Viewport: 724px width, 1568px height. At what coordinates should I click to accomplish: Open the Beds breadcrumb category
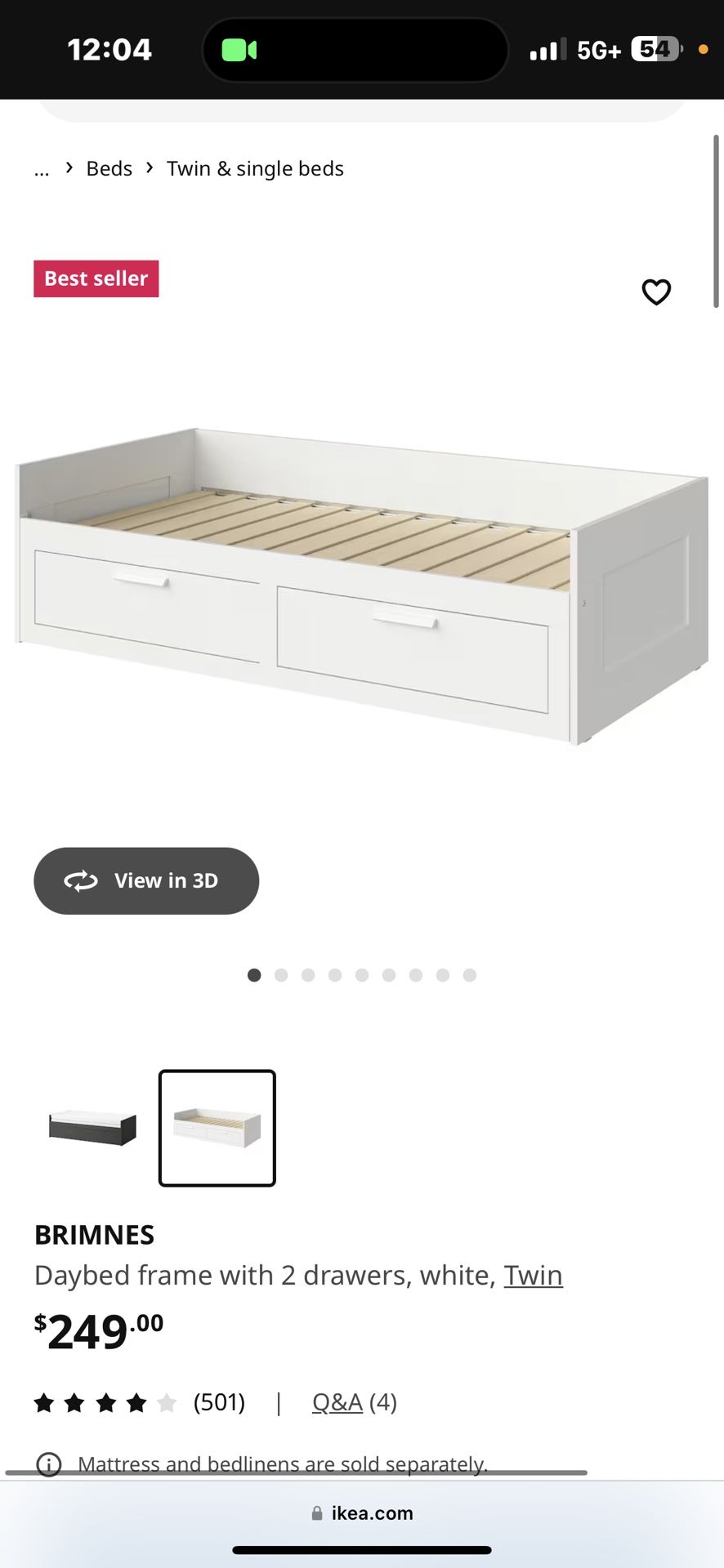(x=108, y=168)
